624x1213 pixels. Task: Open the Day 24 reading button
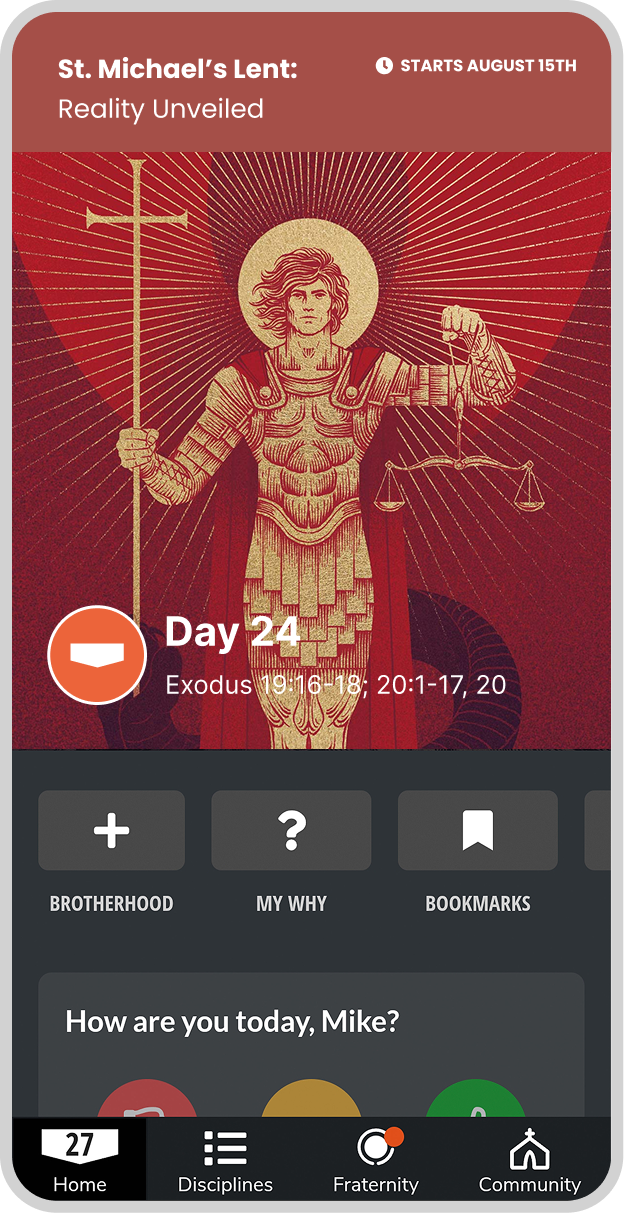[x=97, y=655]
